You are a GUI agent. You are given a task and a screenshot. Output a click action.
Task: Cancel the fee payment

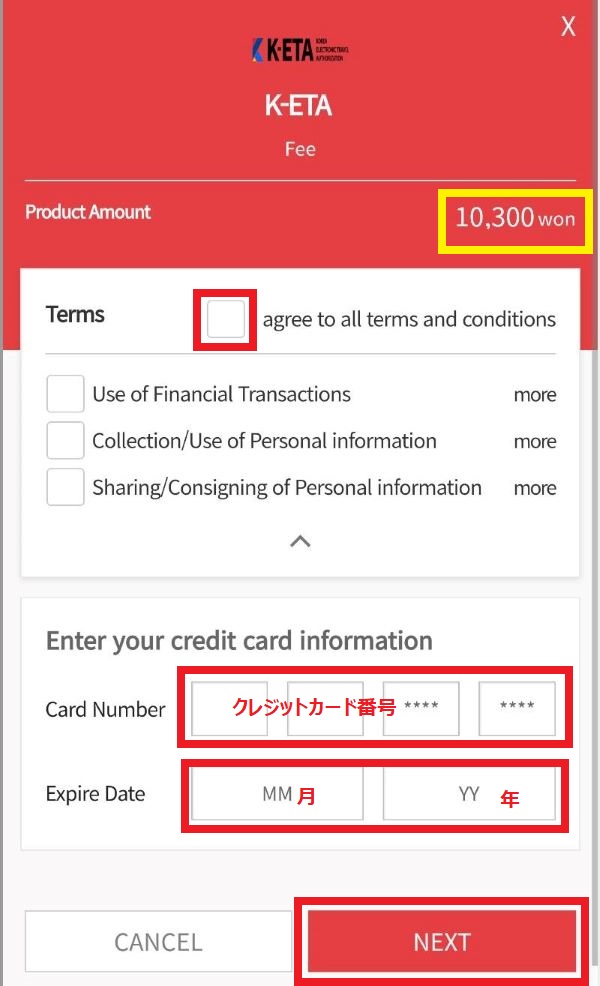pyautogui.click(x=158, y=941)
